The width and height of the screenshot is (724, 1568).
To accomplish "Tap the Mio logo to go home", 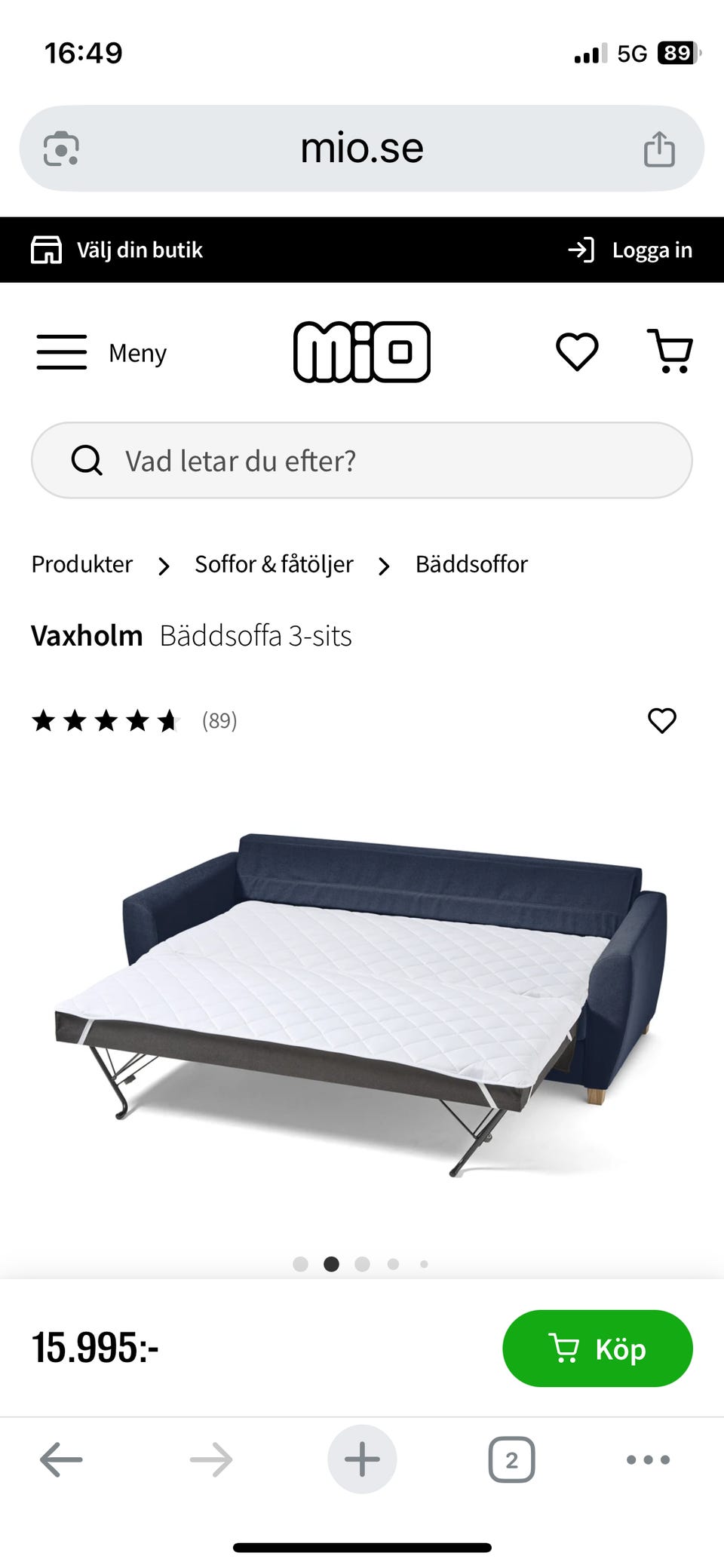I will click(362, 351).
